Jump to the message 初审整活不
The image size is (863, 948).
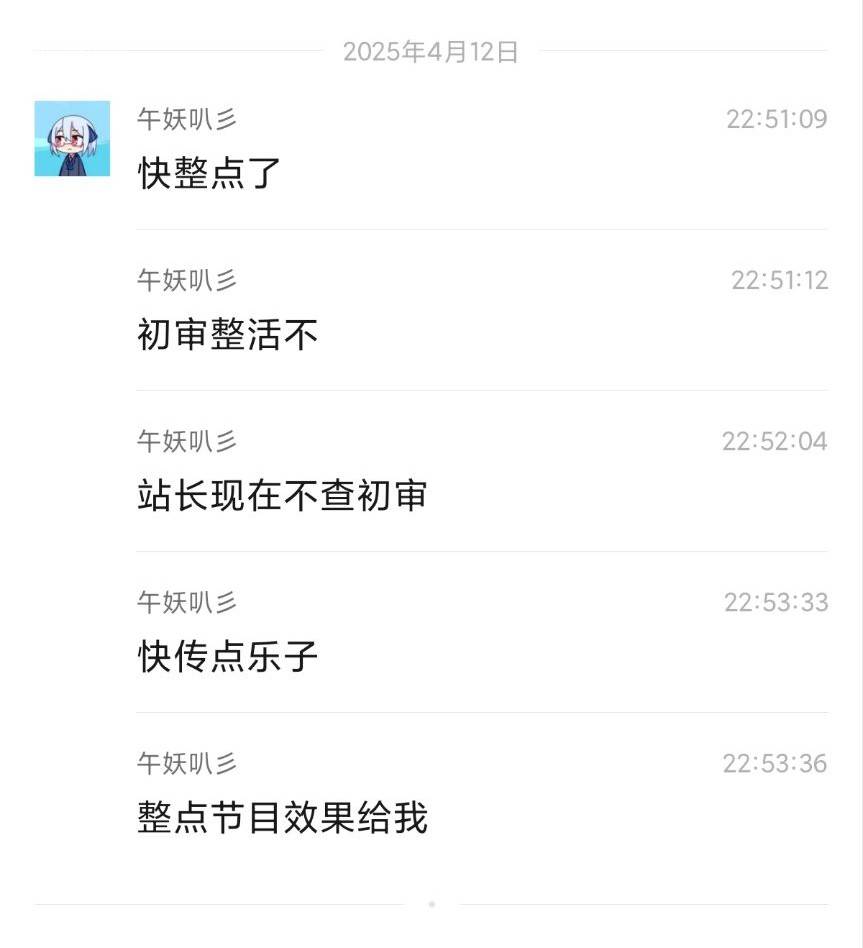[228, 335]
